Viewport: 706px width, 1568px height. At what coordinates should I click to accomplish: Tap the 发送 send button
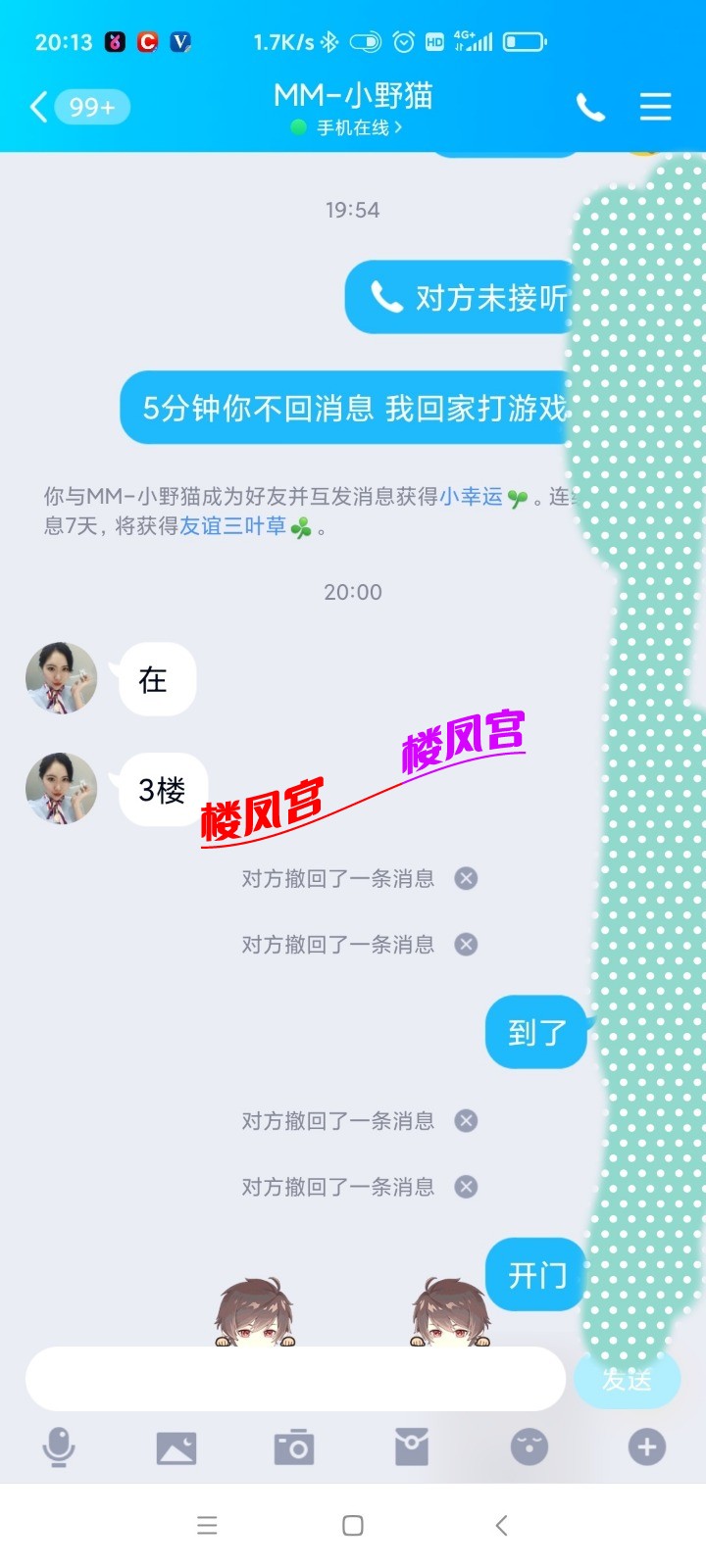(627, 1380)
